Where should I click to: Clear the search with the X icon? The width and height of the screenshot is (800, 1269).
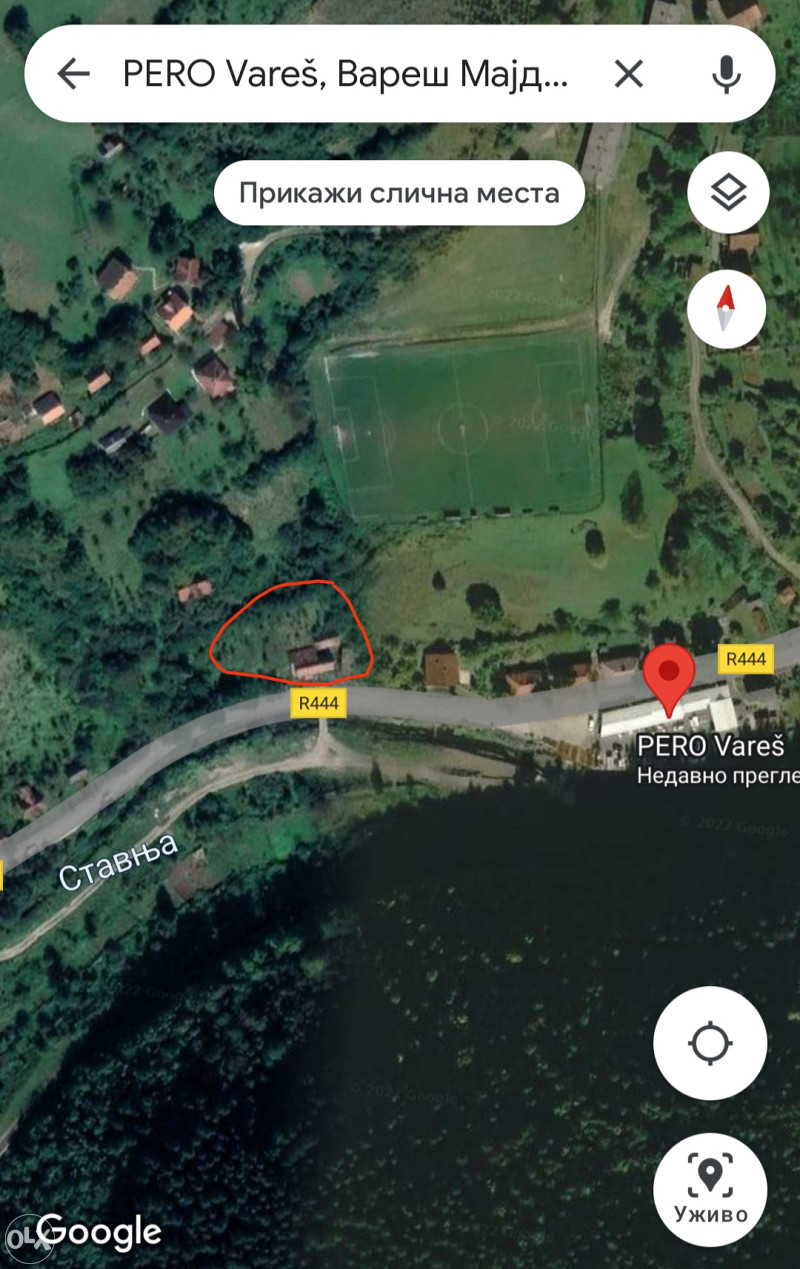click(x=630, y=74)
